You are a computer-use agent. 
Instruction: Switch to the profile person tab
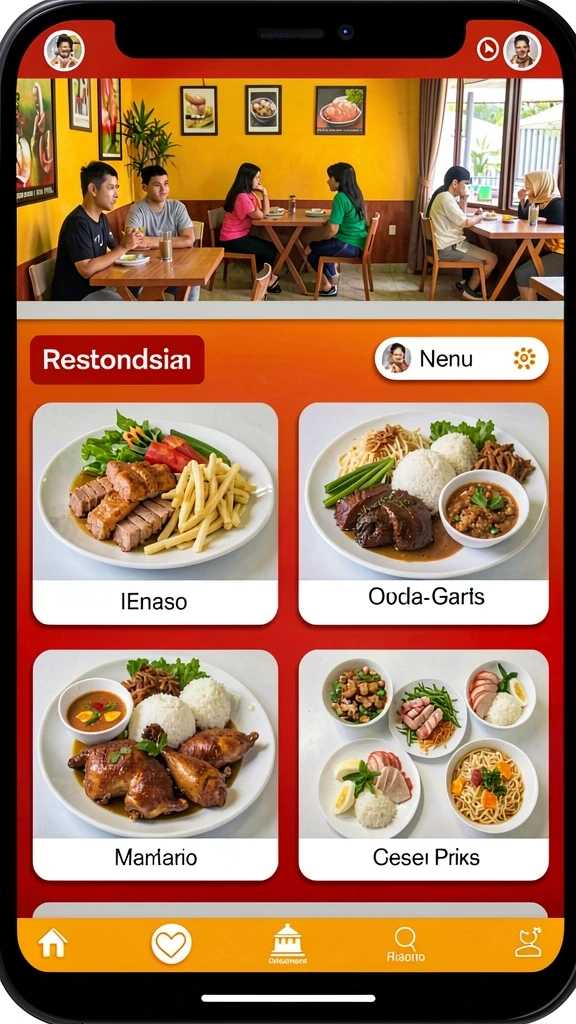point(528,942)
